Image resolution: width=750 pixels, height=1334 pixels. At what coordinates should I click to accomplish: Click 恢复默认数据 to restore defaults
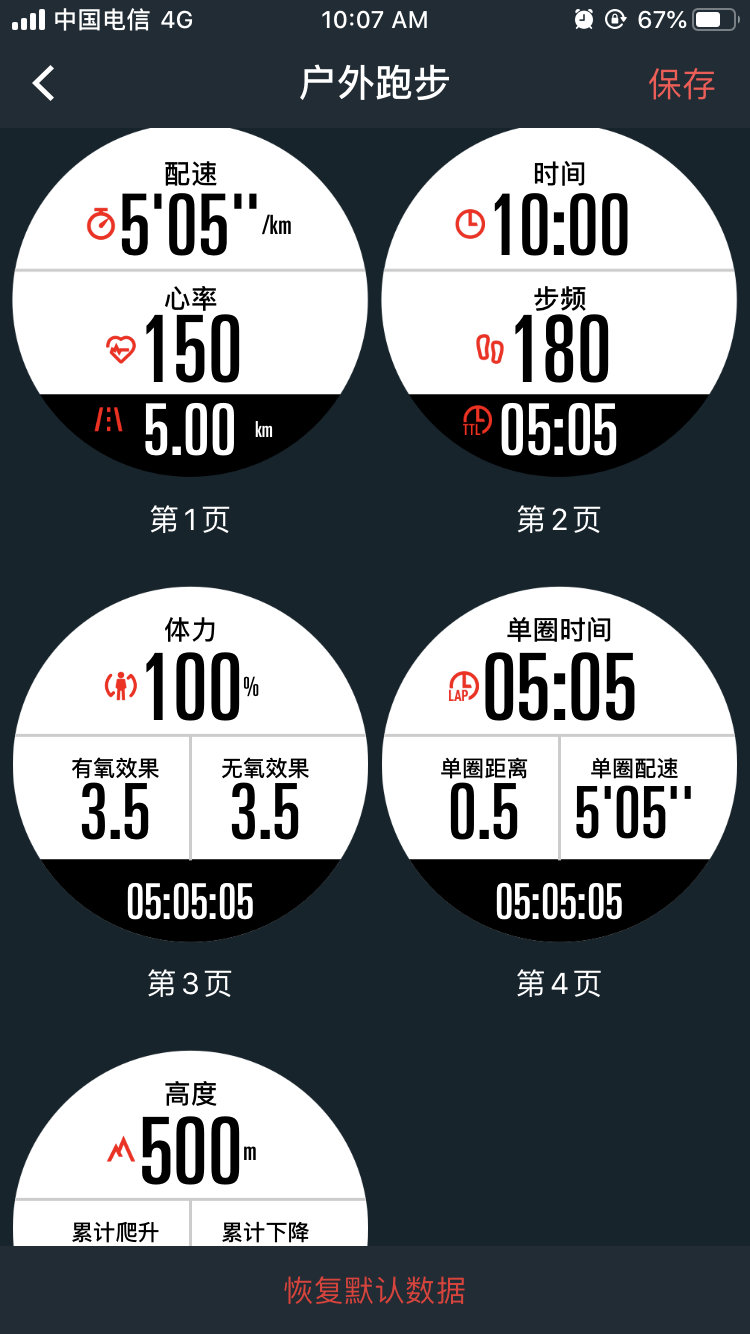375,1292
